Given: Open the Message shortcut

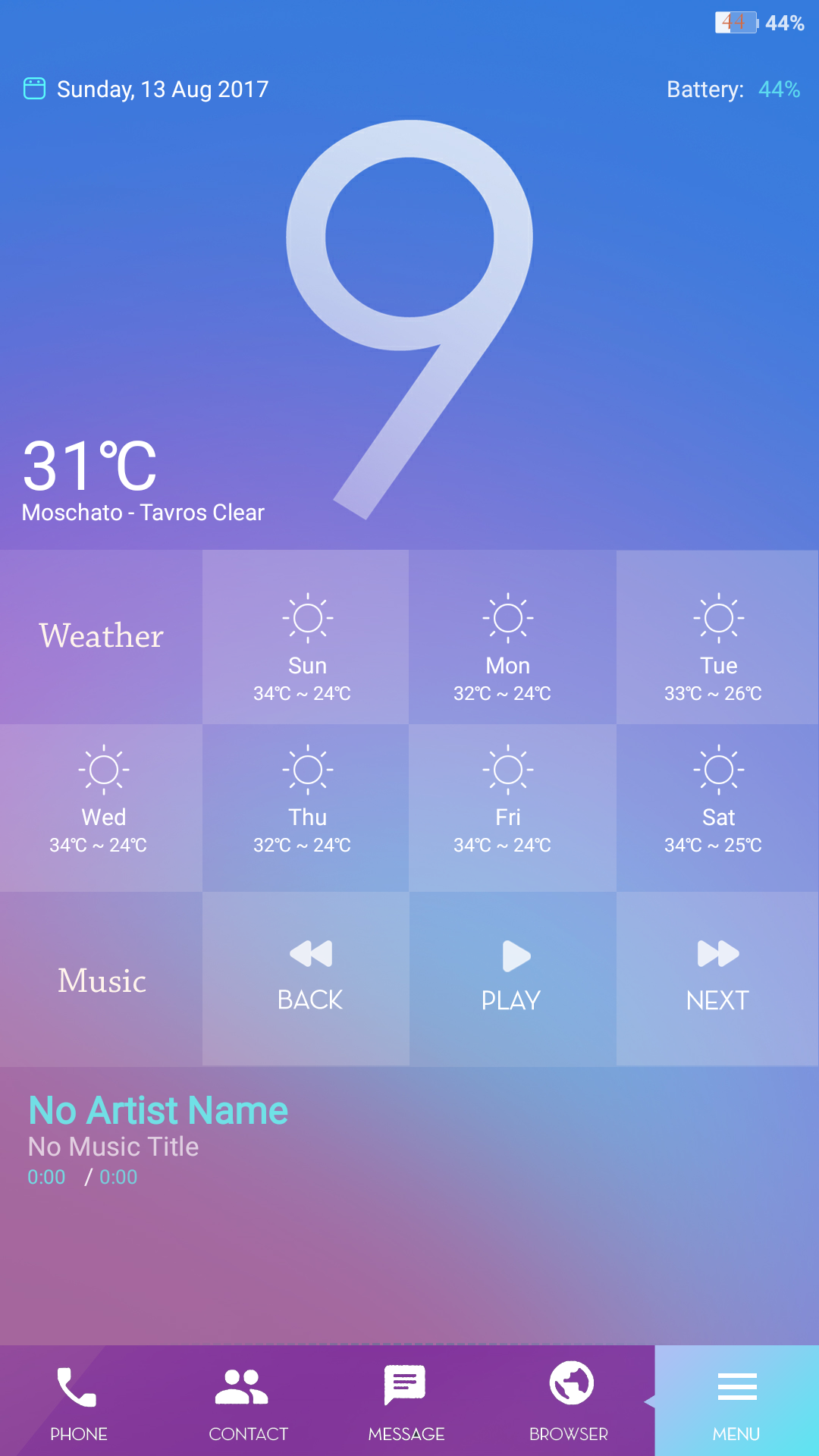Looking at the screenshot, I should pyautogui.click(x=406, y=1401).
